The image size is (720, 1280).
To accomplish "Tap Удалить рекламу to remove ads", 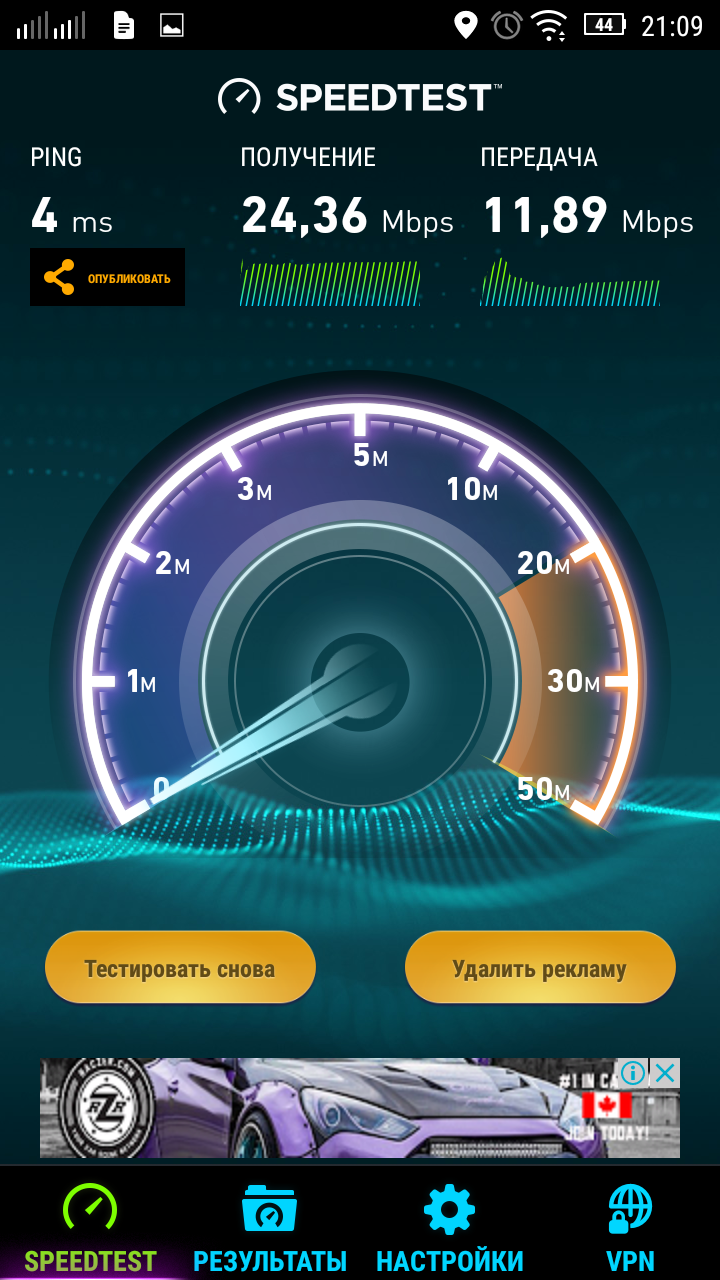I will [540, 967].
